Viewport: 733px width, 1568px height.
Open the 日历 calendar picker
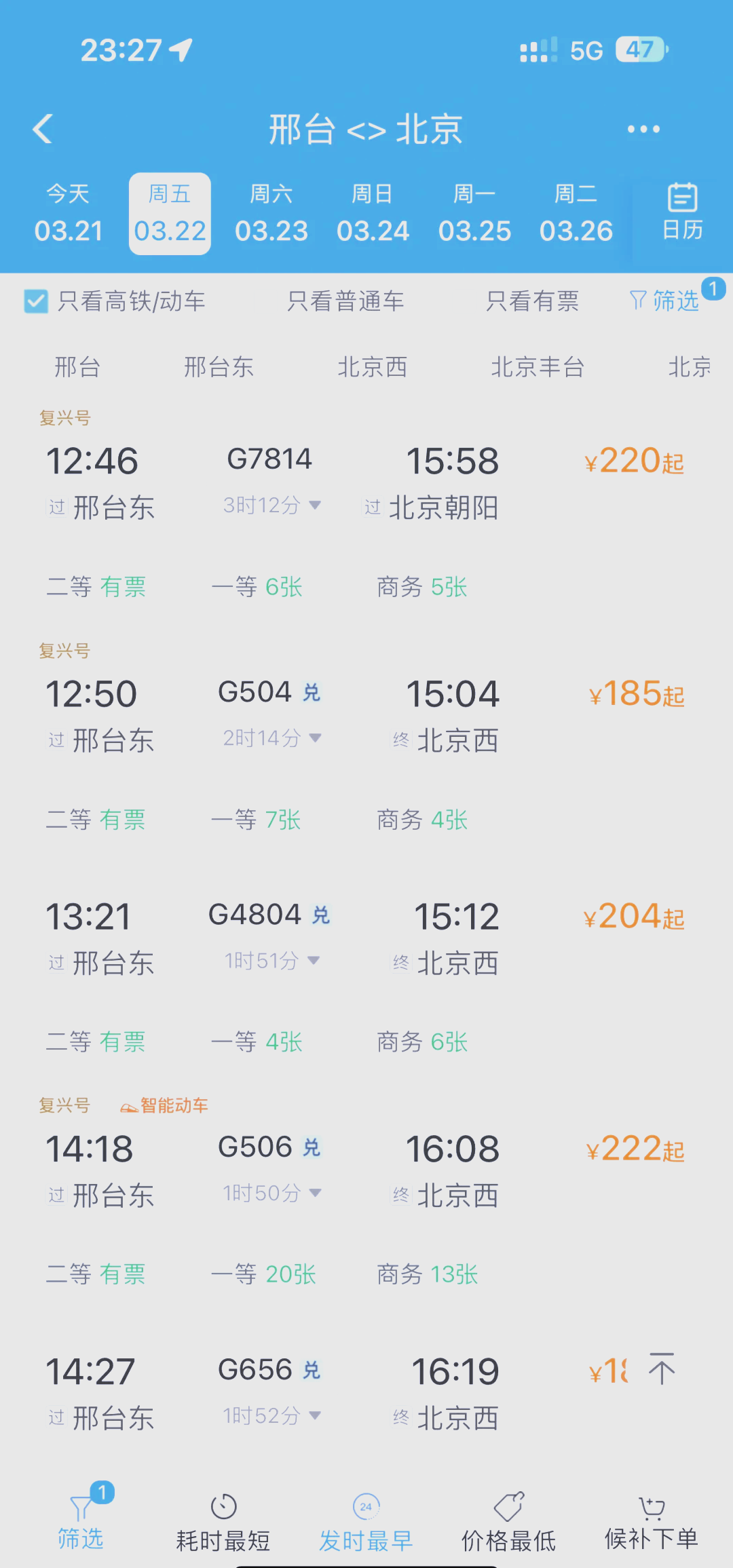681,214
